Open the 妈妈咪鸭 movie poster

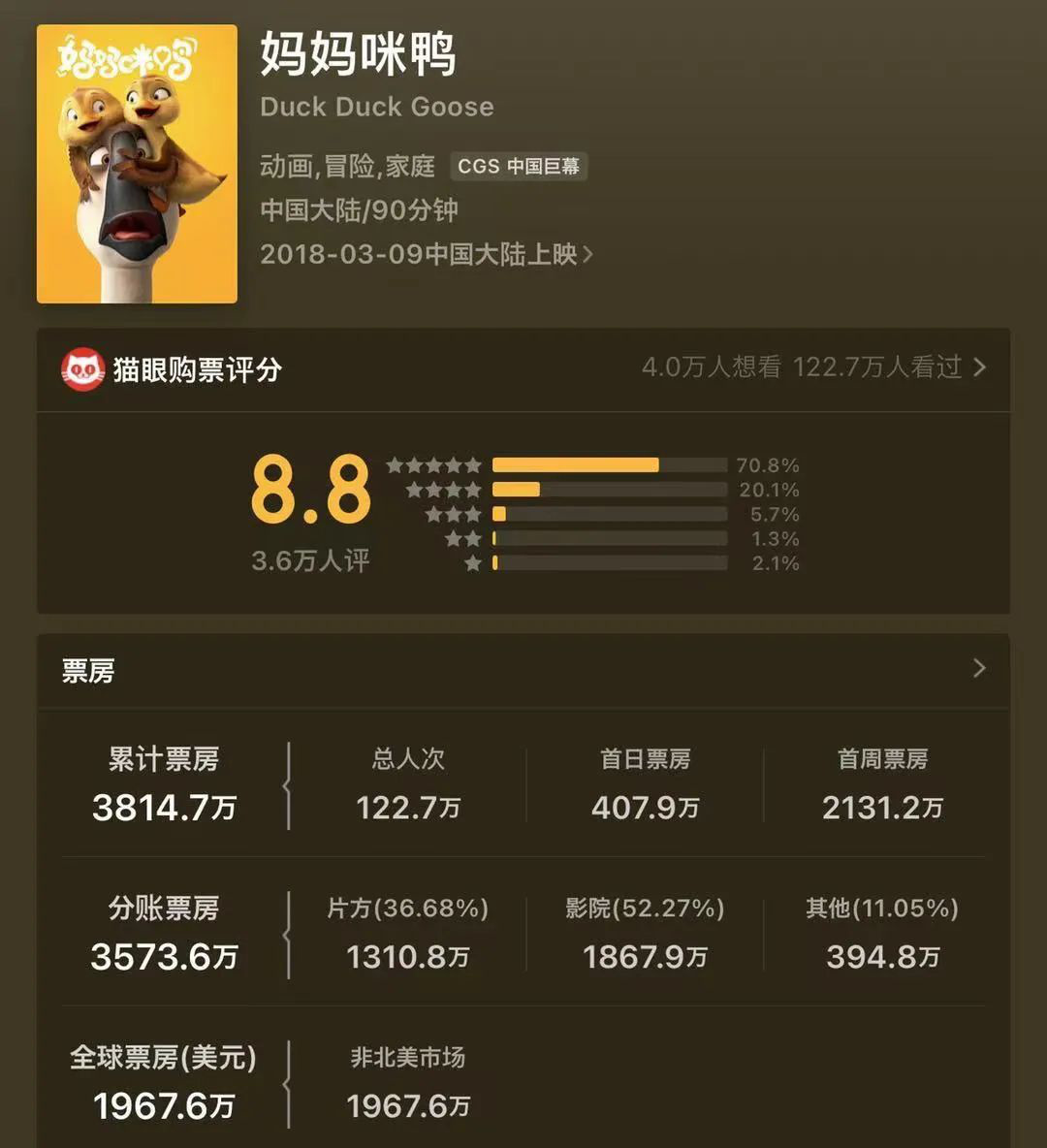(137, 164)
